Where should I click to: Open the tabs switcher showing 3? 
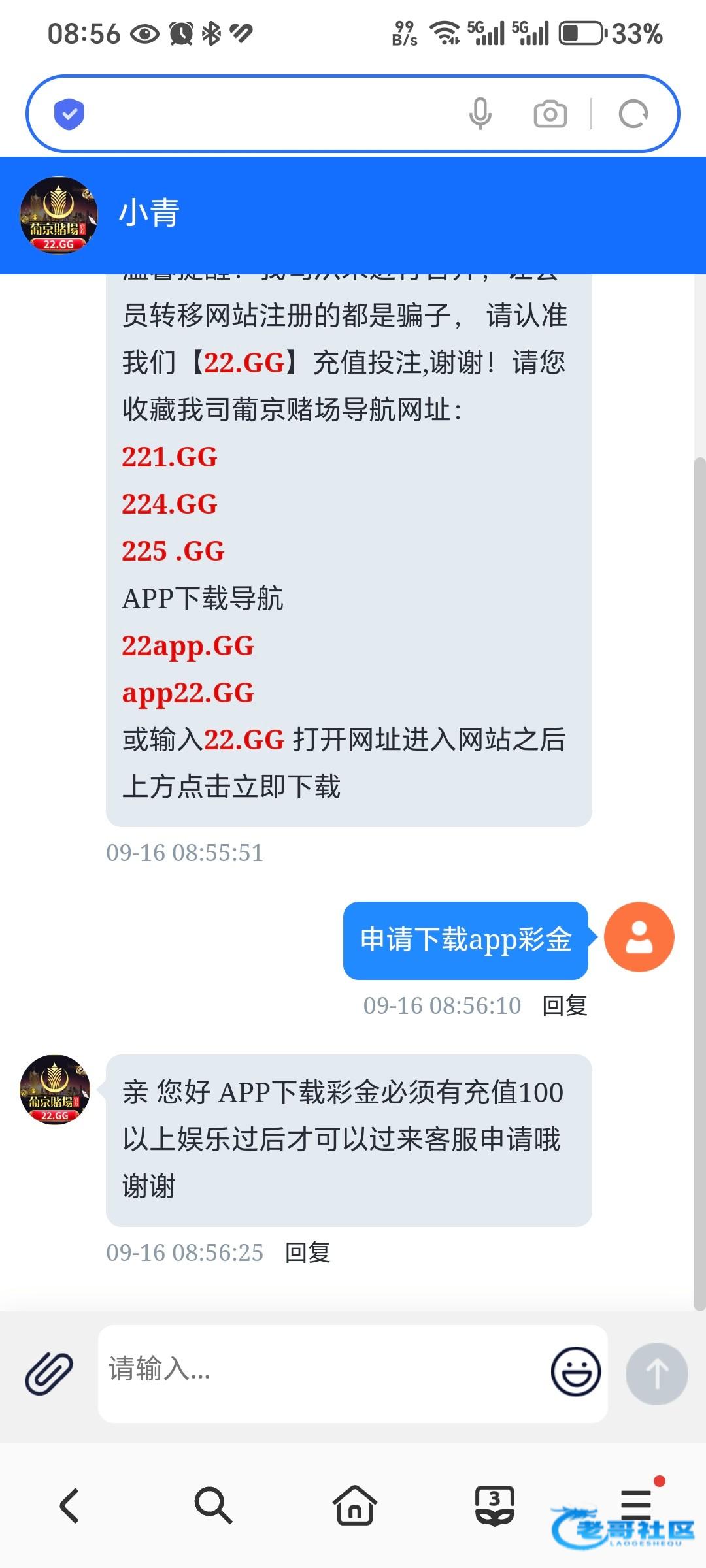coord(494,1506)
